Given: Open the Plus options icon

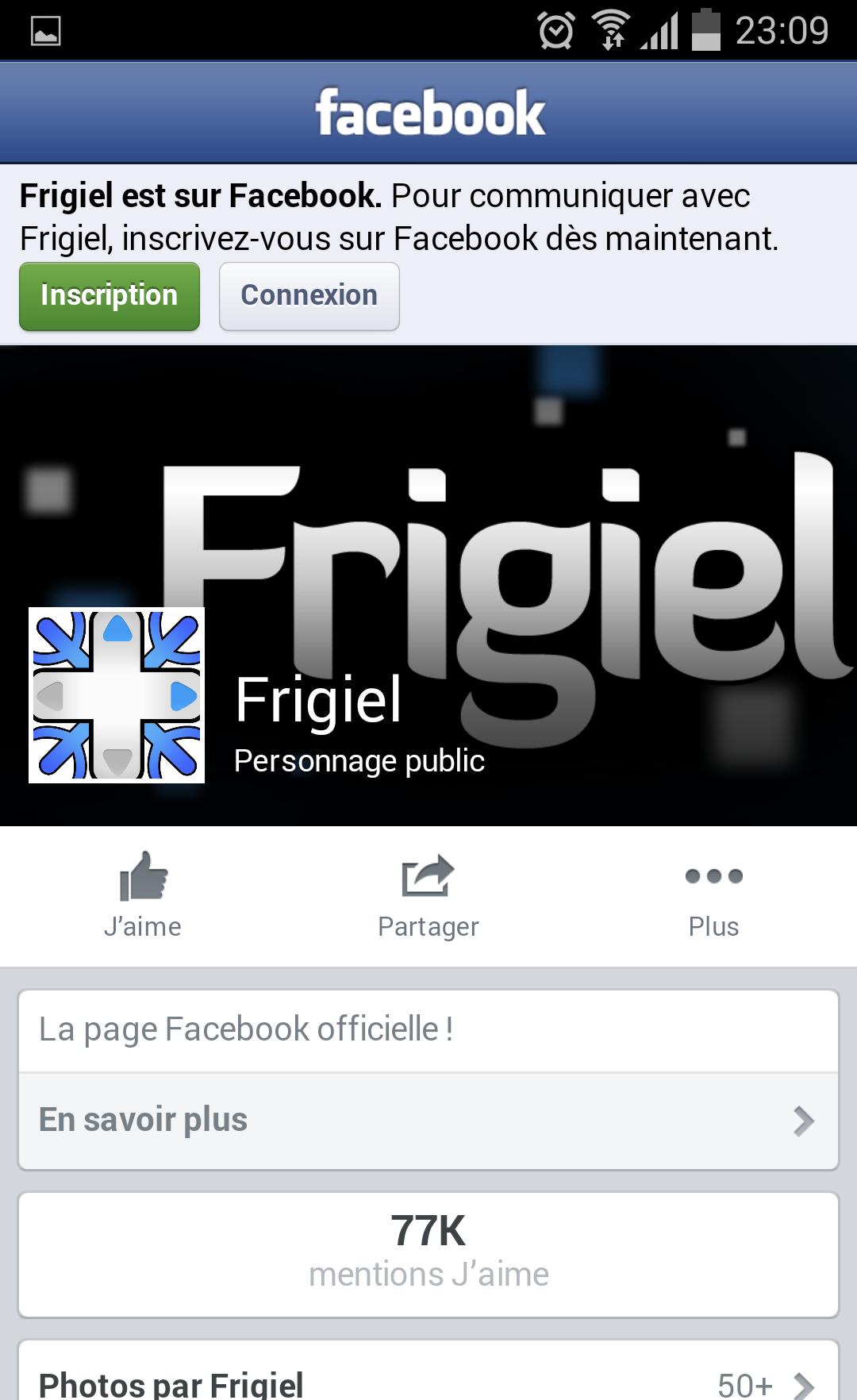Looking at the screenshot, I should coord(713,878).
